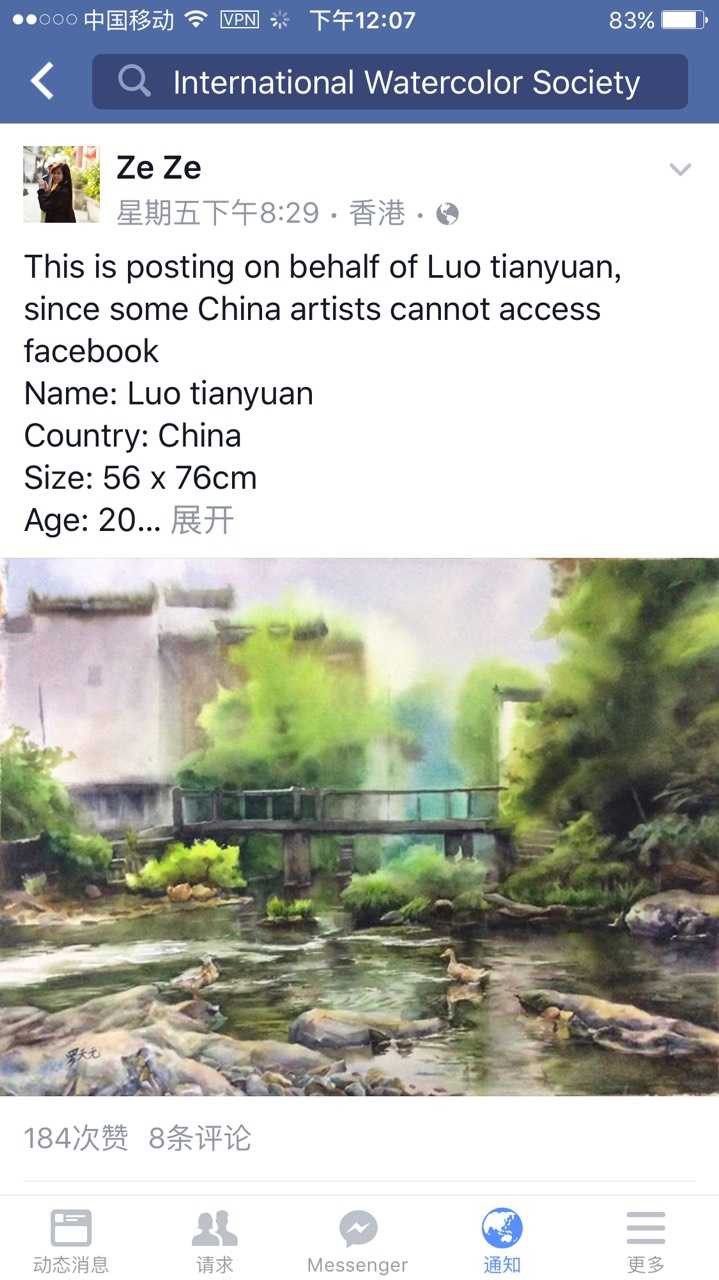Open the 更多 tab
Screen dimensions: 719x1280
[x=646, y=1240]
